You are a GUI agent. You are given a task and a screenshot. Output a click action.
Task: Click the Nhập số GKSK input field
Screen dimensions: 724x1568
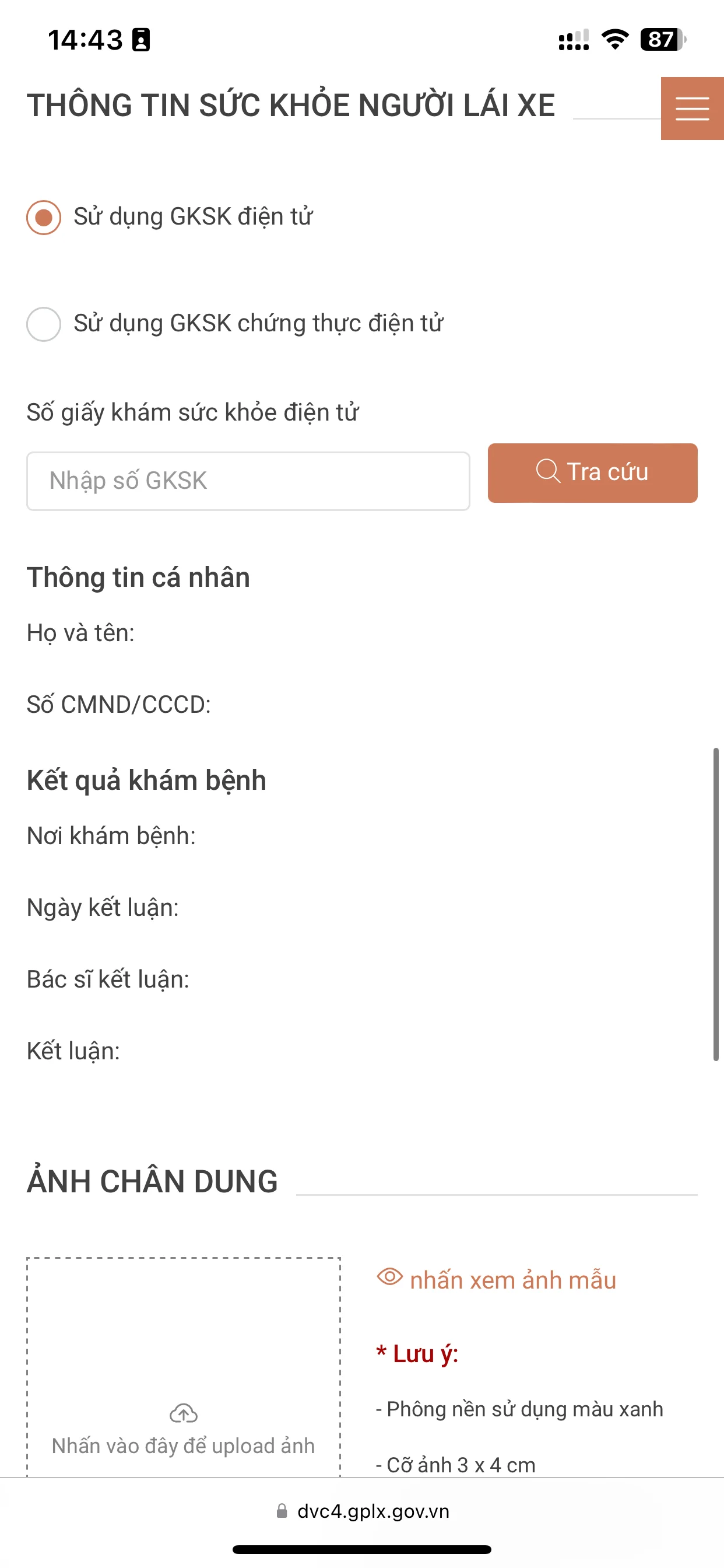(248, 480)
